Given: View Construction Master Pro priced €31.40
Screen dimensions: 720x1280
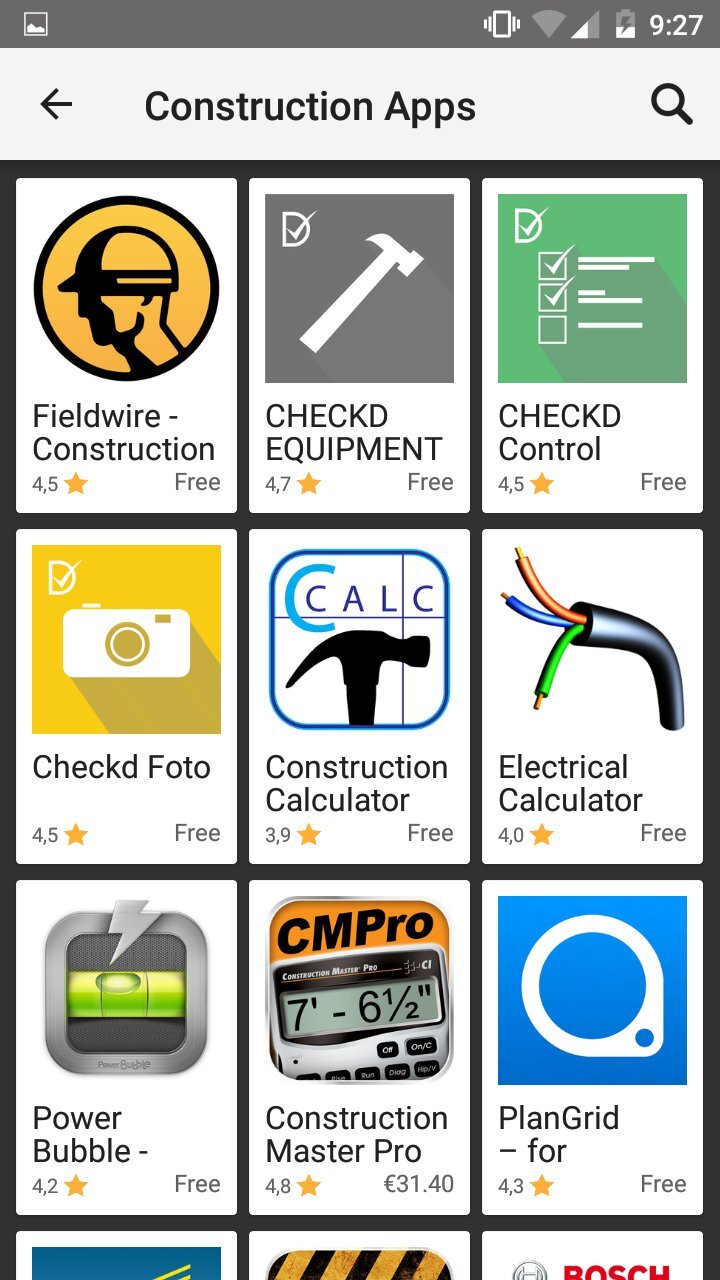Looking at the screenshot, I should 359,1047.
